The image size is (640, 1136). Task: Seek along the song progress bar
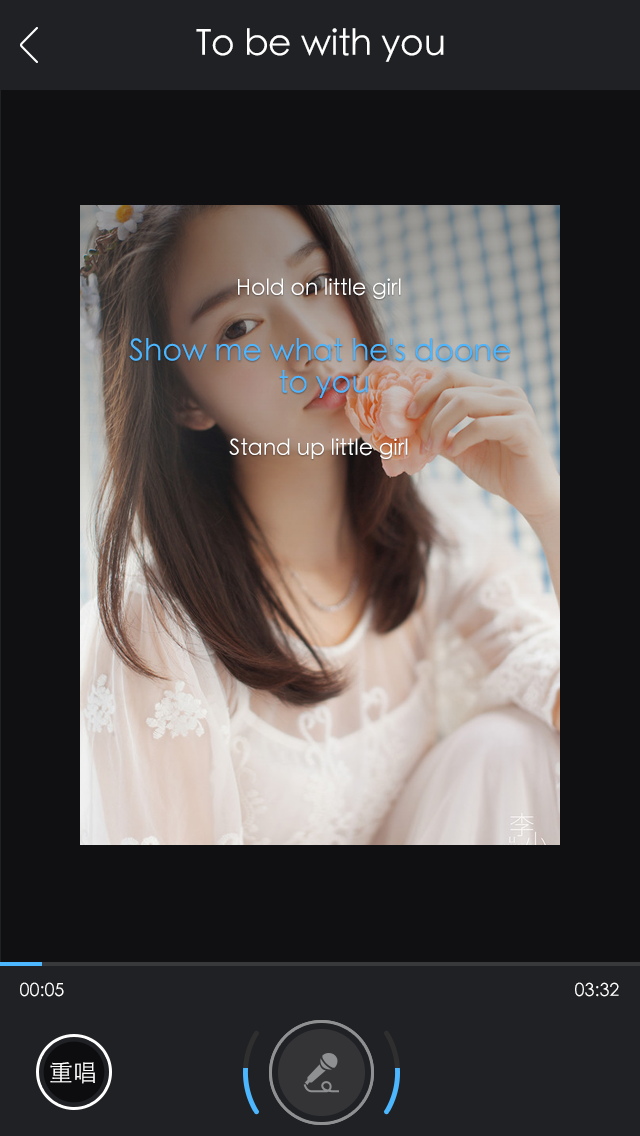coord(320,964)
